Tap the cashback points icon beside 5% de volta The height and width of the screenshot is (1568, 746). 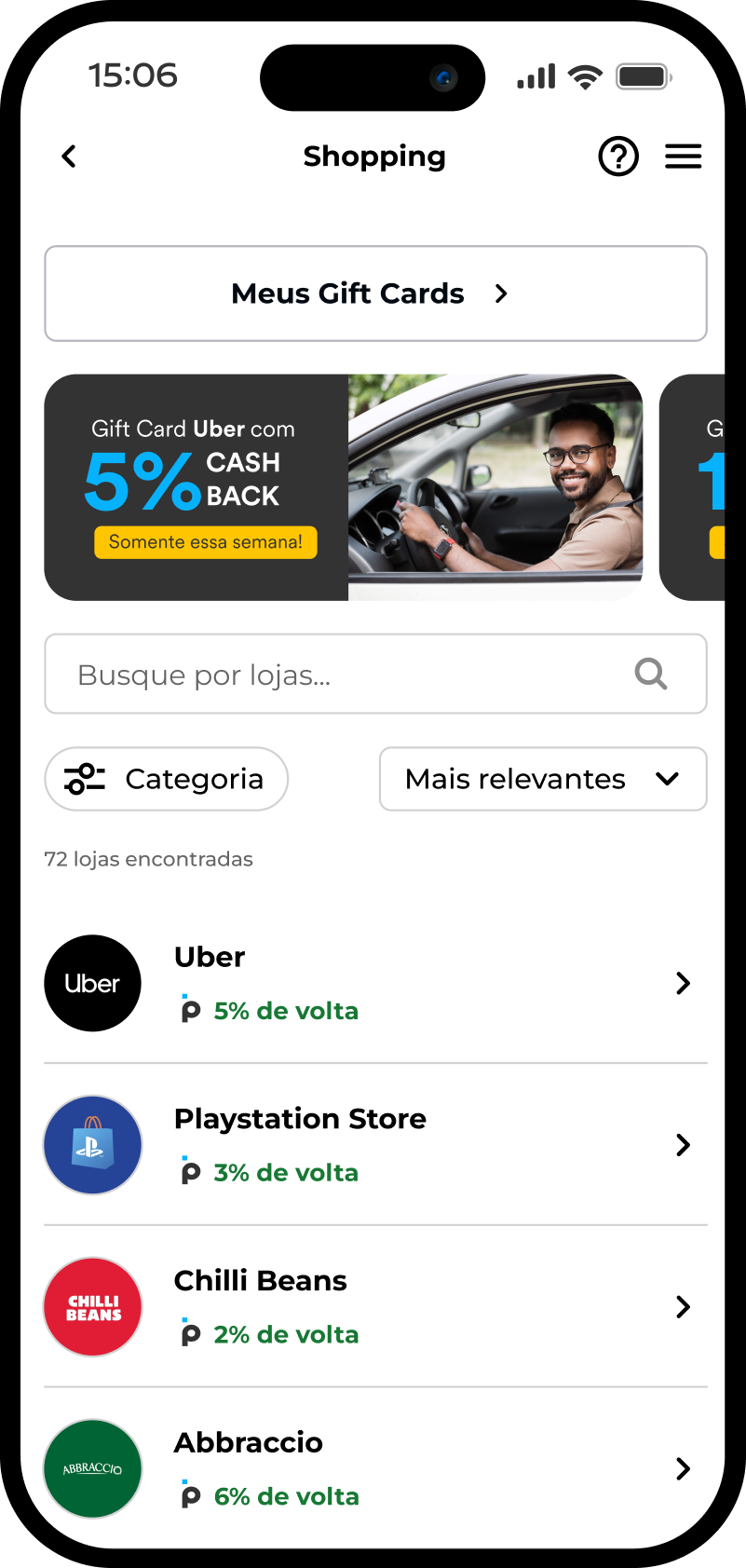click(189, 1010)
